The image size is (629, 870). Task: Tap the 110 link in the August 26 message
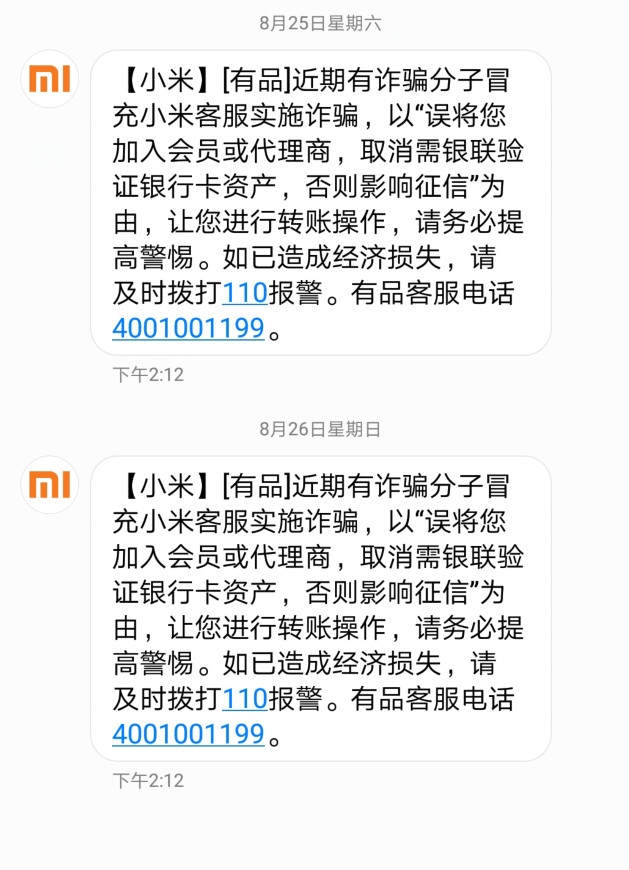pyautogui.click(x=244, y=699)
